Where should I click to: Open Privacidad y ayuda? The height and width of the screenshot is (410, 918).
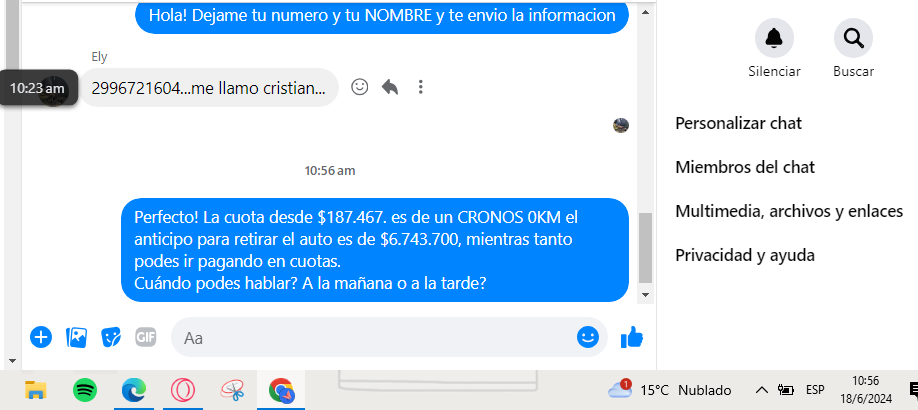(744, 255)
